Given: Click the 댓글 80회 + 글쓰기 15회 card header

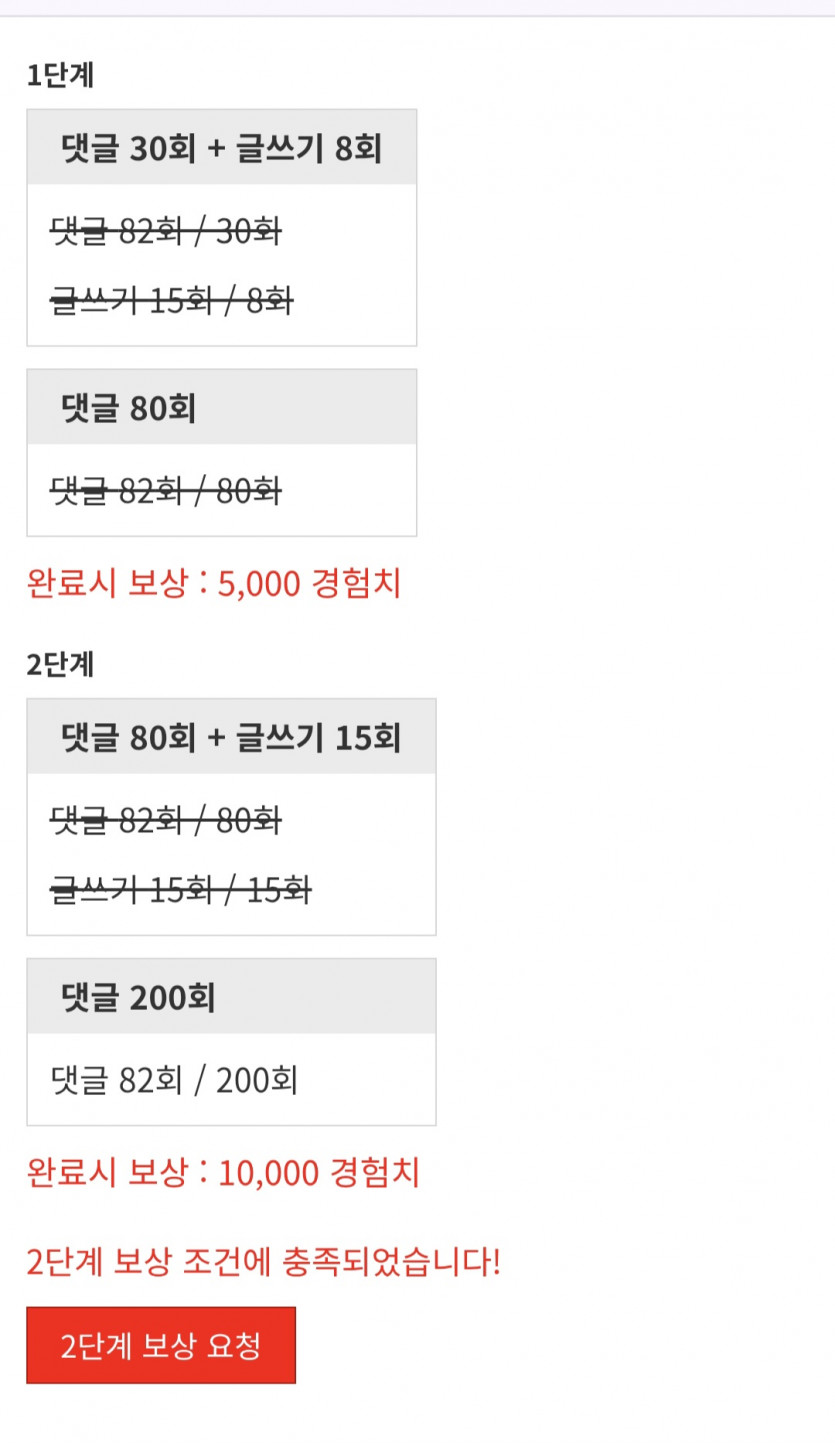Looking at the screenshot, I should (x=230, y=734).
